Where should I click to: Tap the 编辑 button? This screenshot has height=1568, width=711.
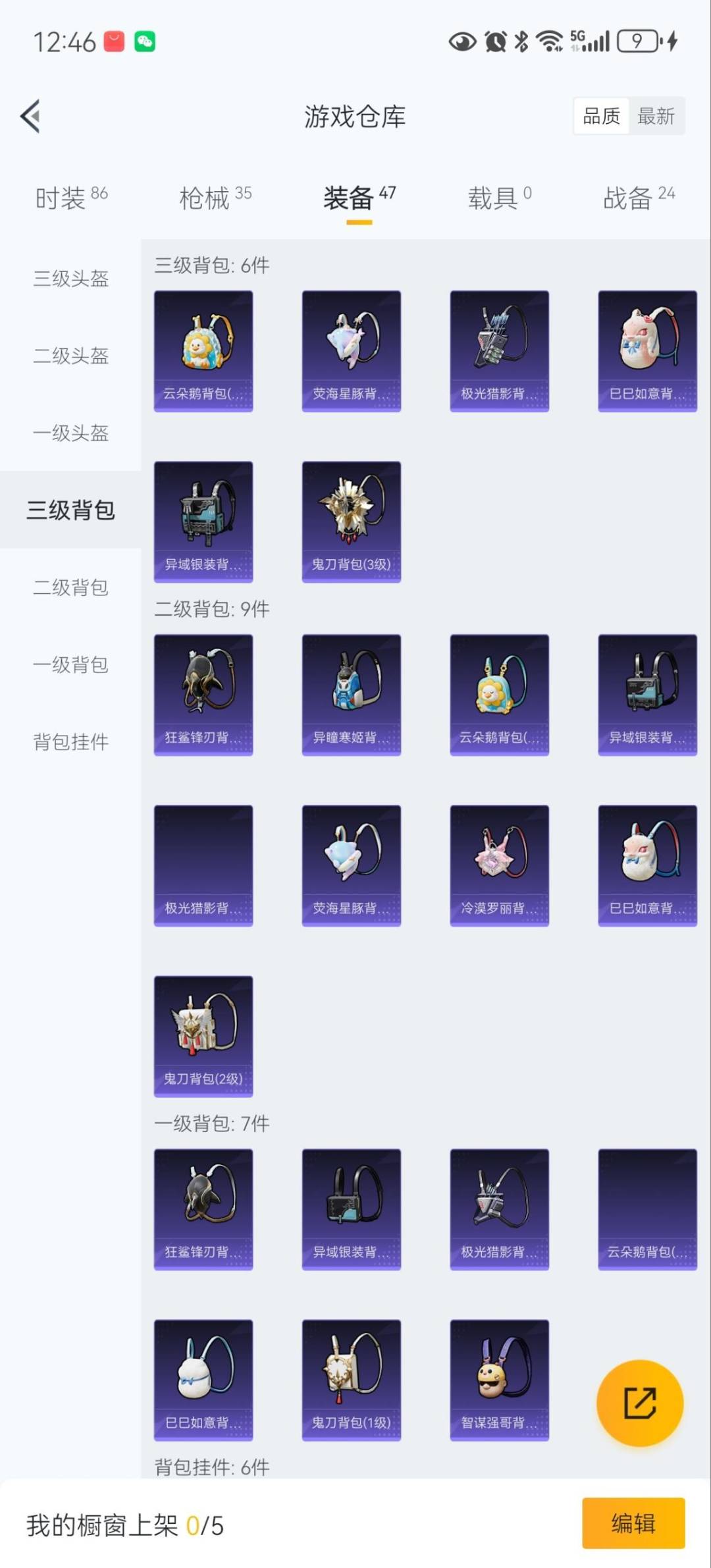633,1523
